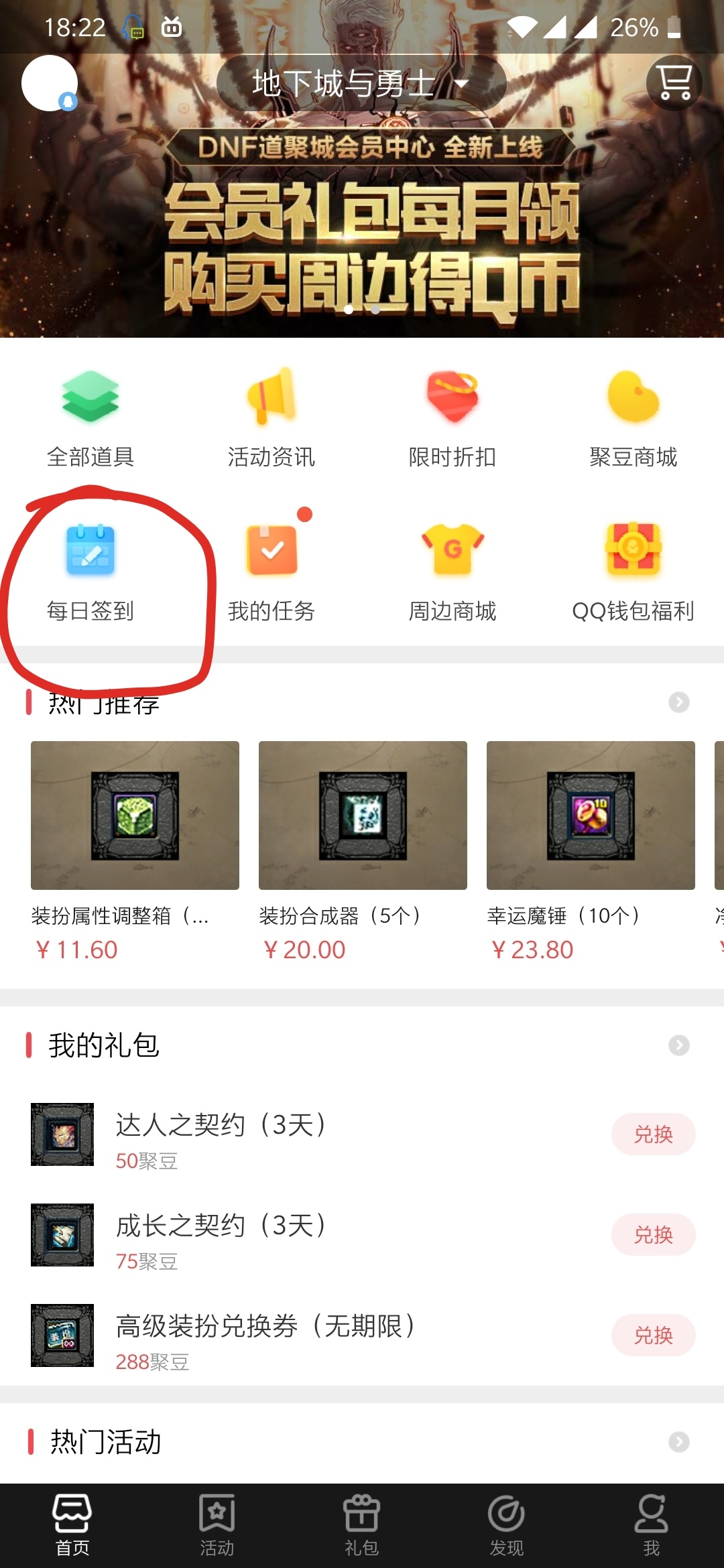724x1568 pixels.
Task: Redeem 高级装扮兑换券（无期限）
Action: [x=653, y=1335]
